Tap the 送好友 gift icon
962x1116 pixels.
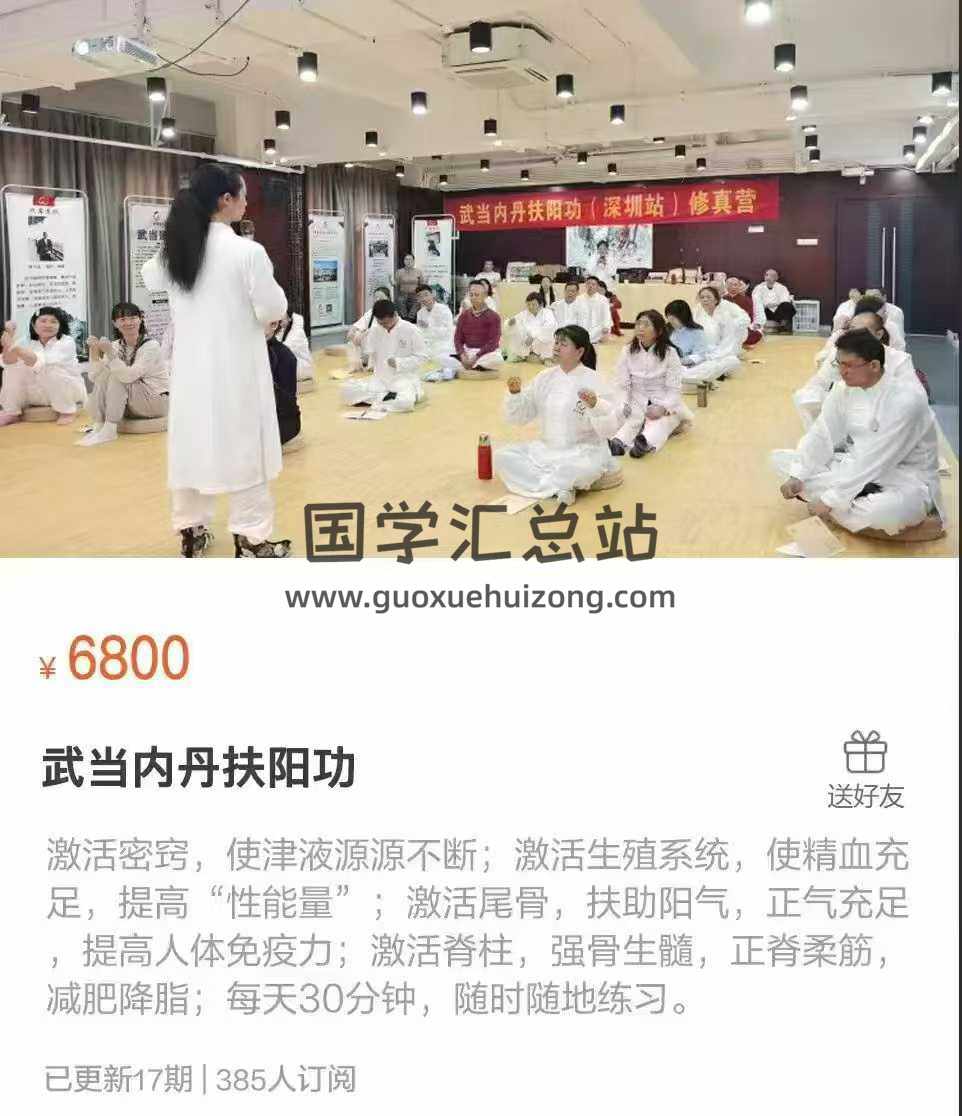(865, 753)
